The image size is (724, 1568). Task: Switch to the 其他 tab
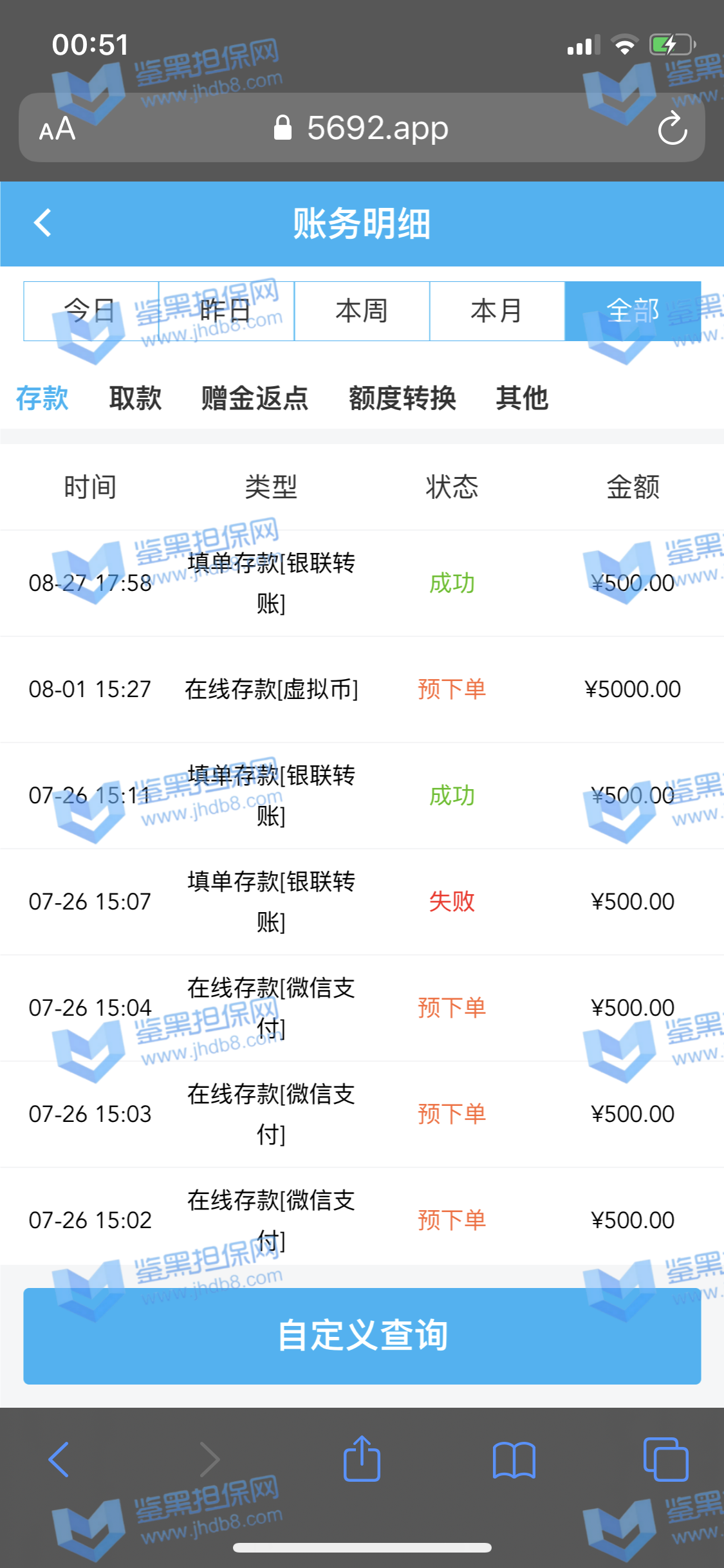[x=522, y=398]
